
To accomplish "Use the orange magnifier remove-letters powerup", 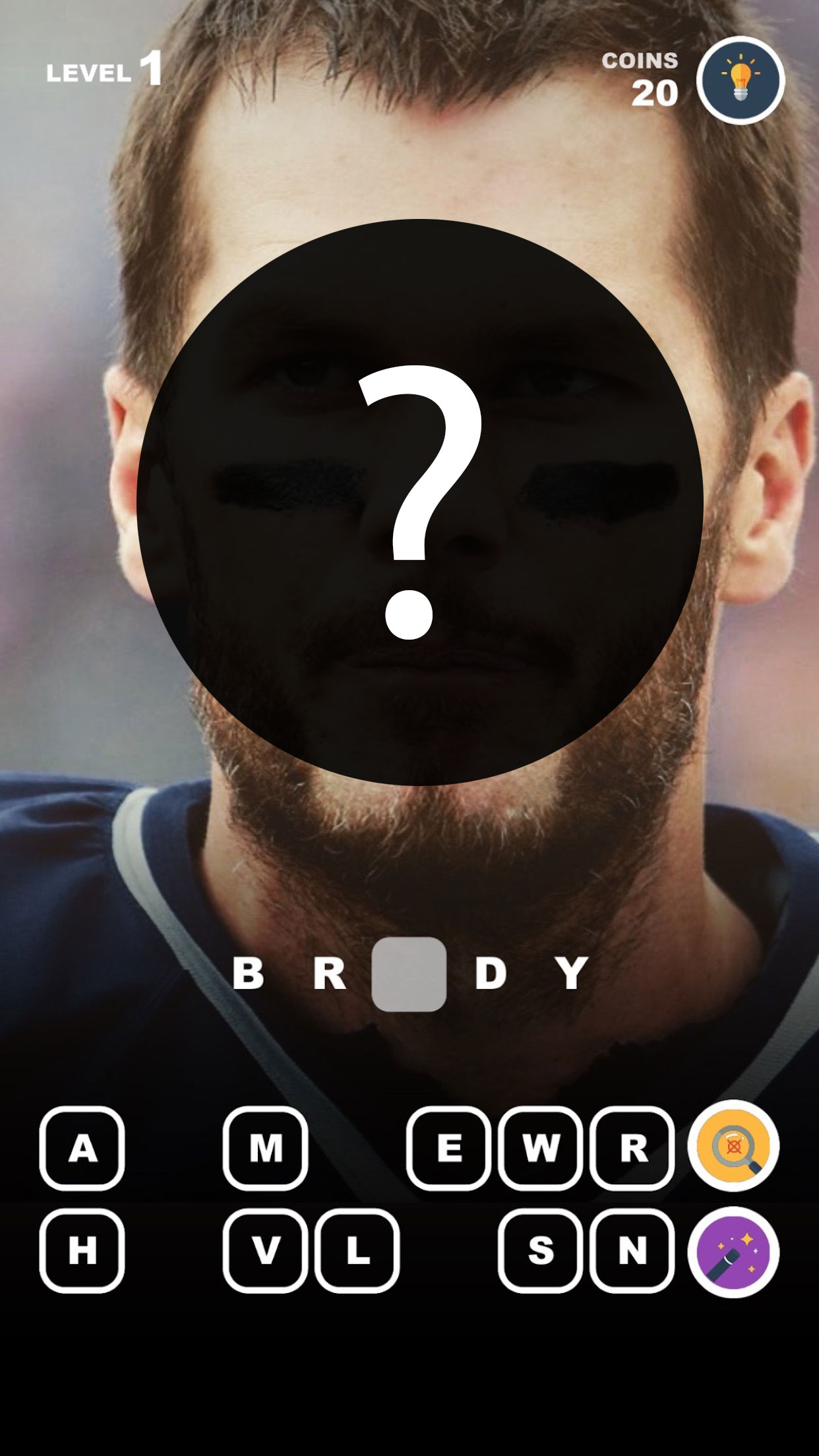I will click(x=733, y=1146).
